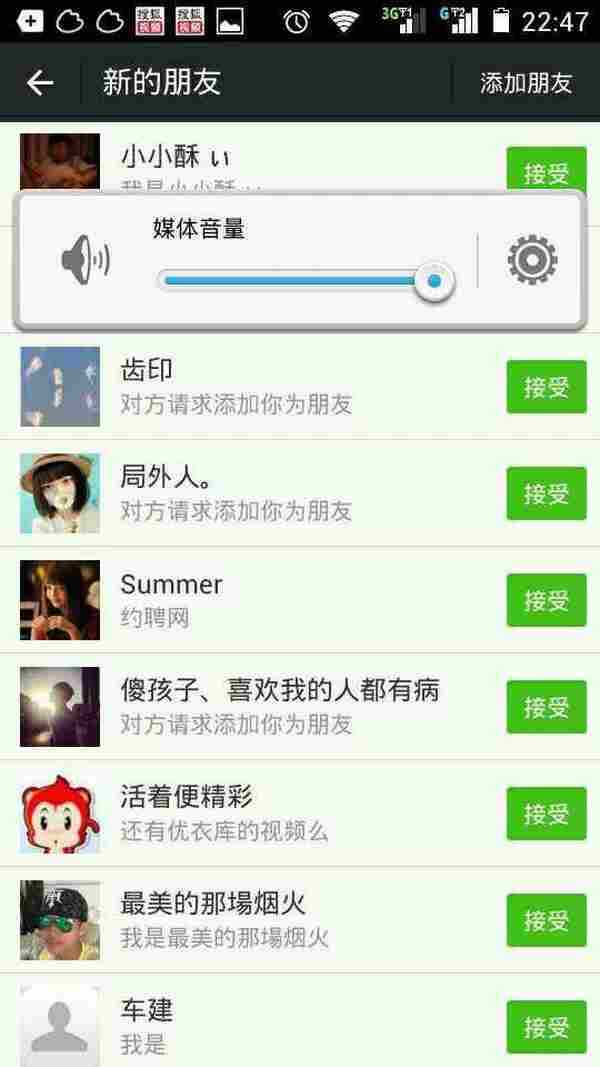Accept friend request from 车建

(546, 1026)
